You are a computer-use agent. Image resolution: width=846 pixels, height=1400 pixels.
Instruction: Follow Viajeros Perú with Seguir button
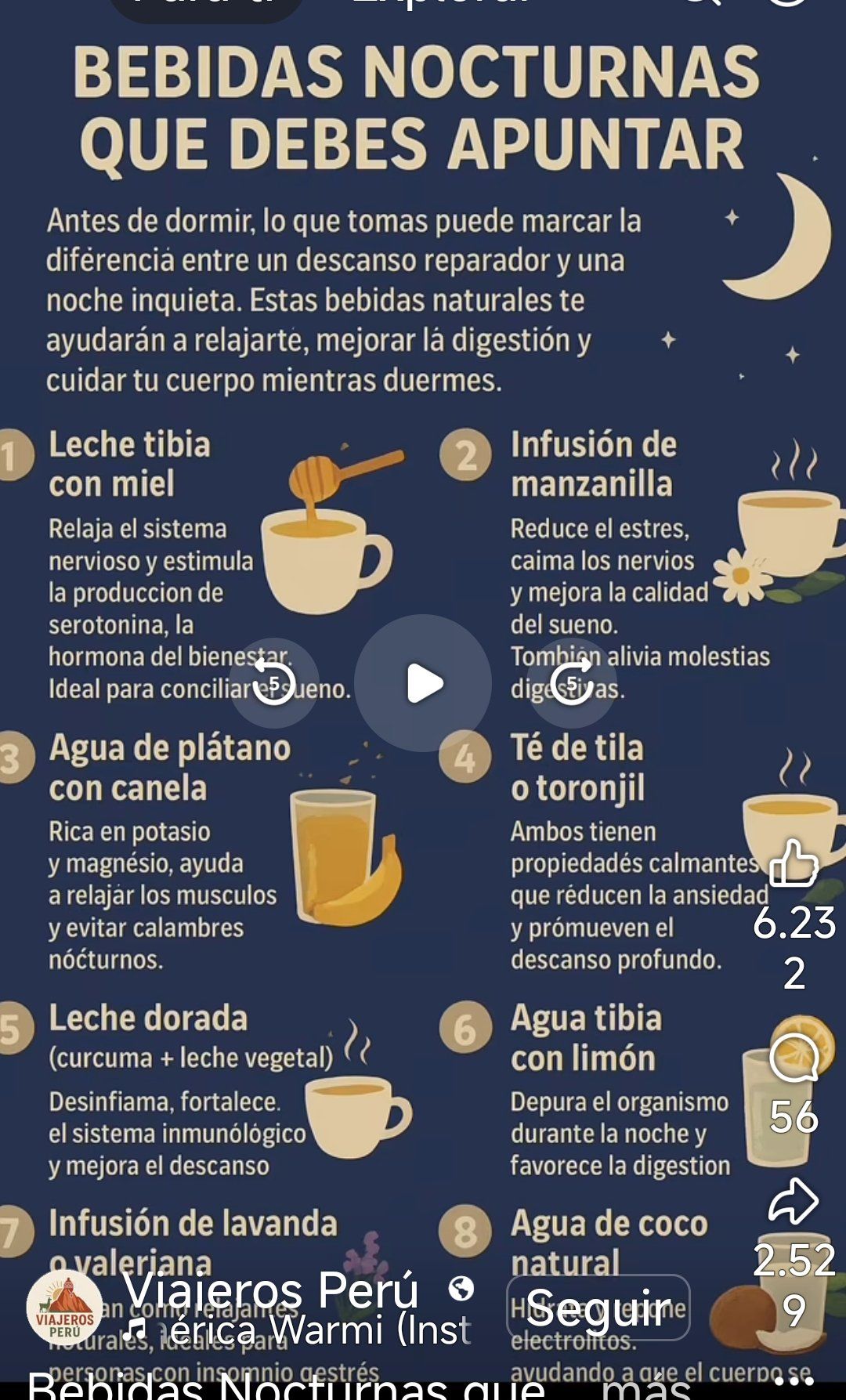click(598, 1307)
